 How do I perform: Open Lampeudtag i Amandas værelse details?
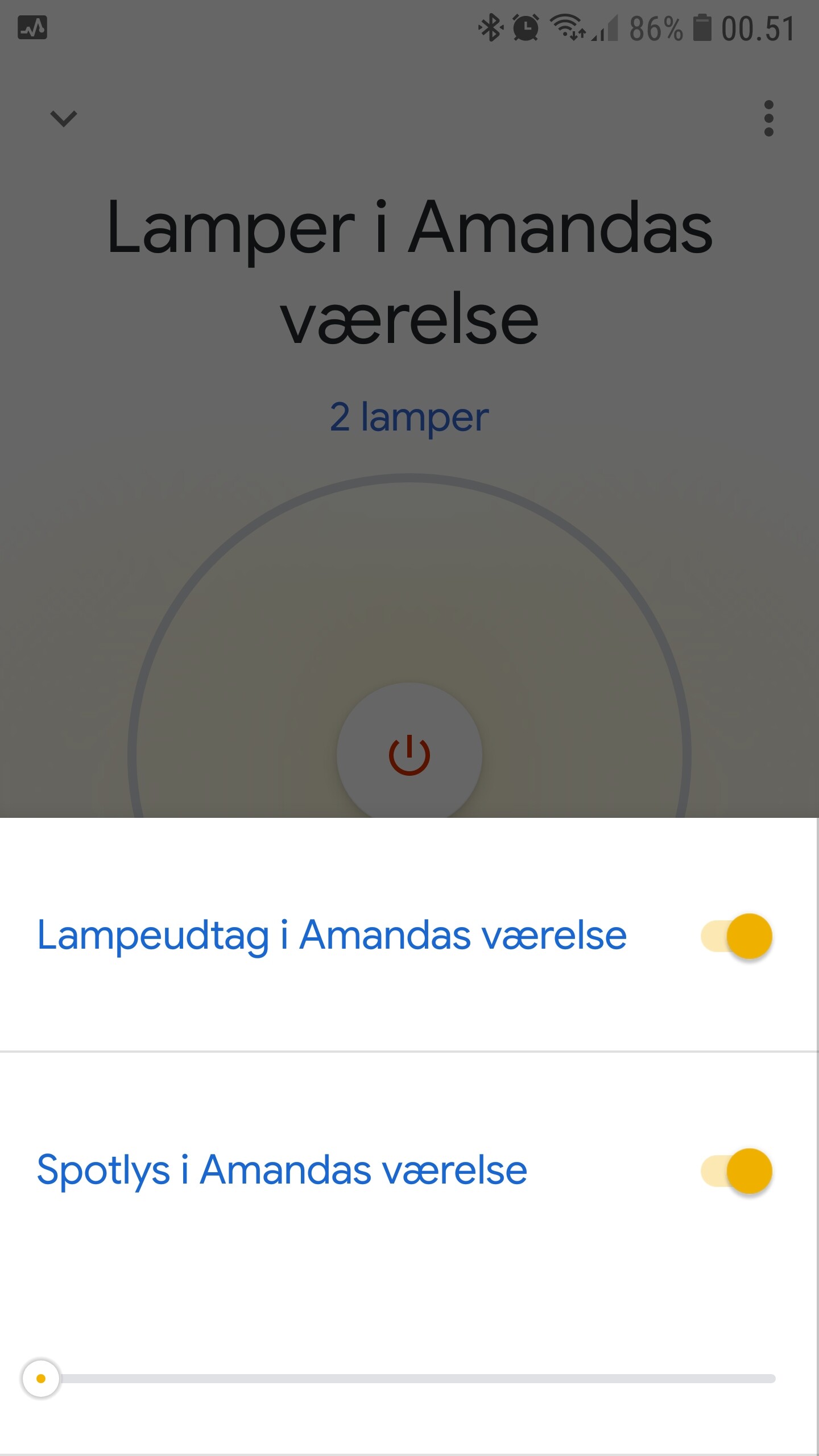coord(332,936)
